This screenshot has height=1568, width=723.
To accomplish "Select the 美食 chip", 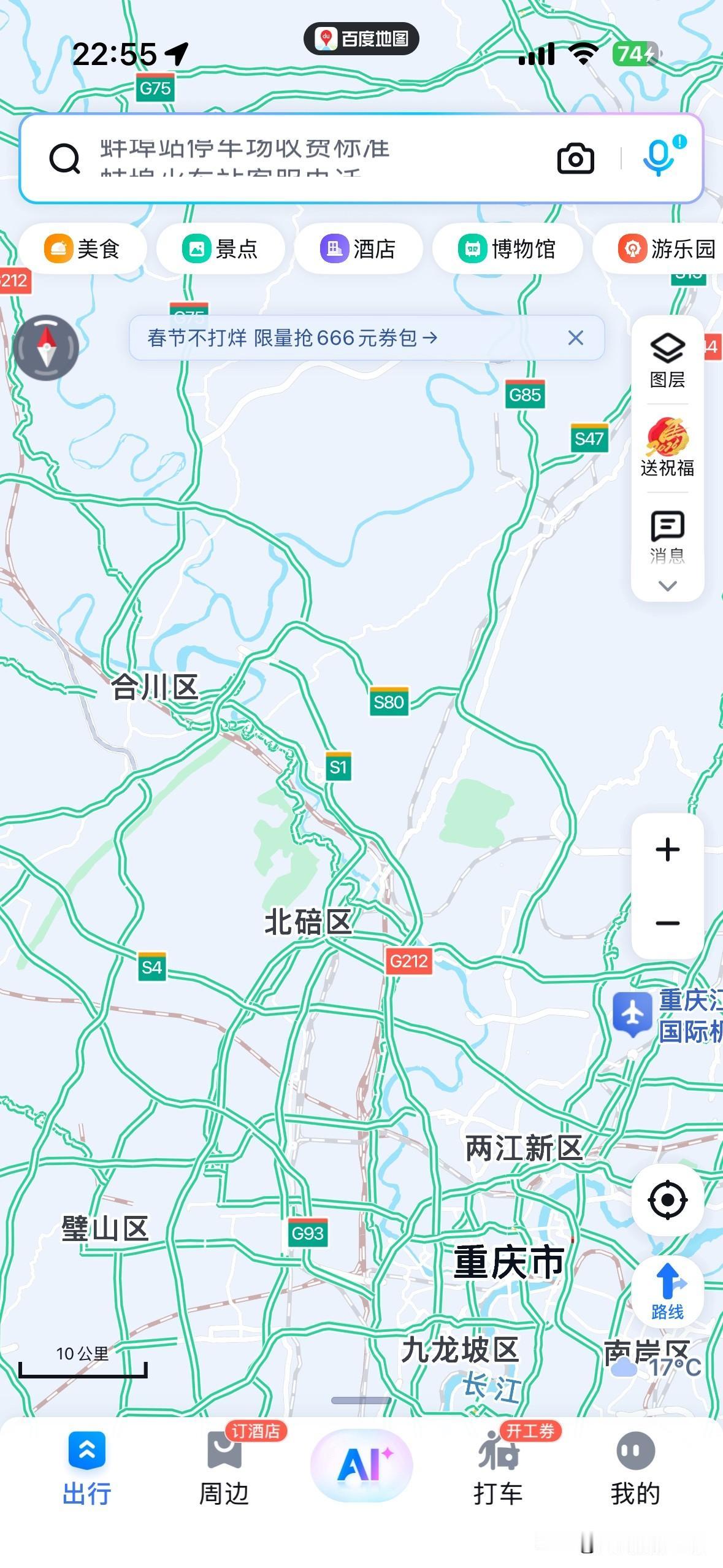I will (x=83, y=249).
